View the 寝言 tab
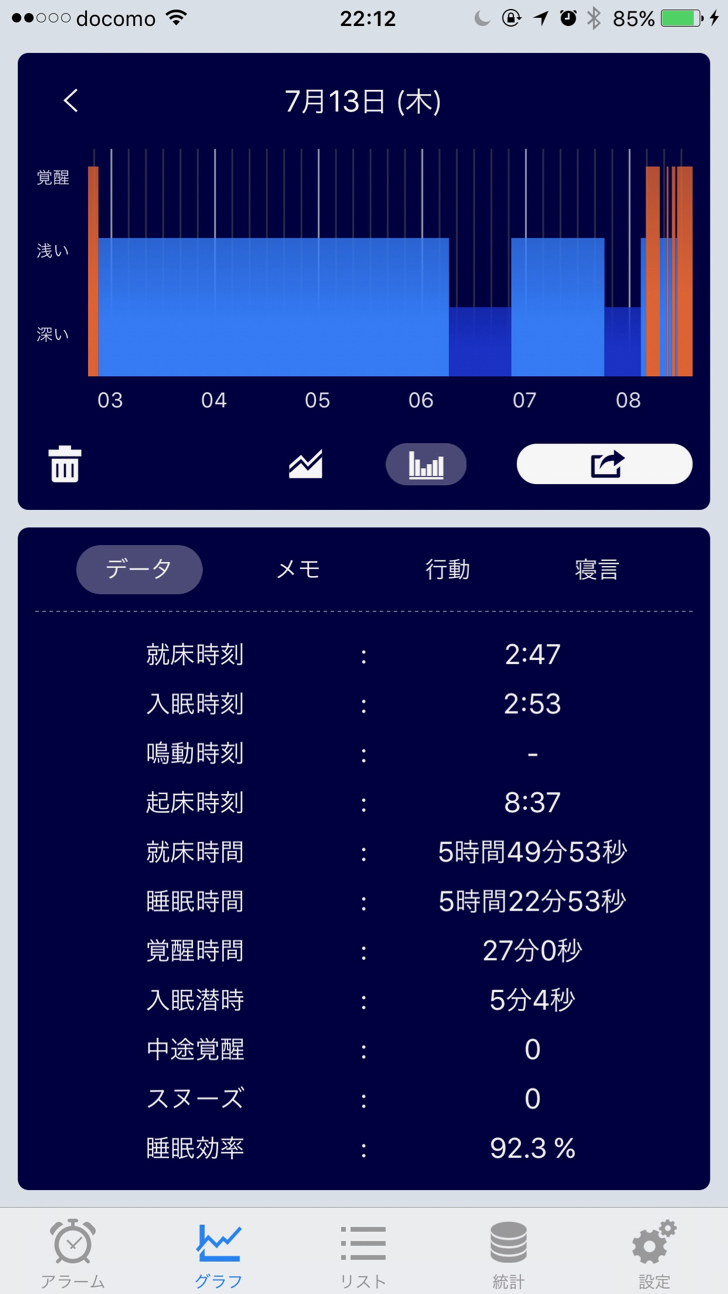Screen dimensions: 728x1294 point(597,569)
